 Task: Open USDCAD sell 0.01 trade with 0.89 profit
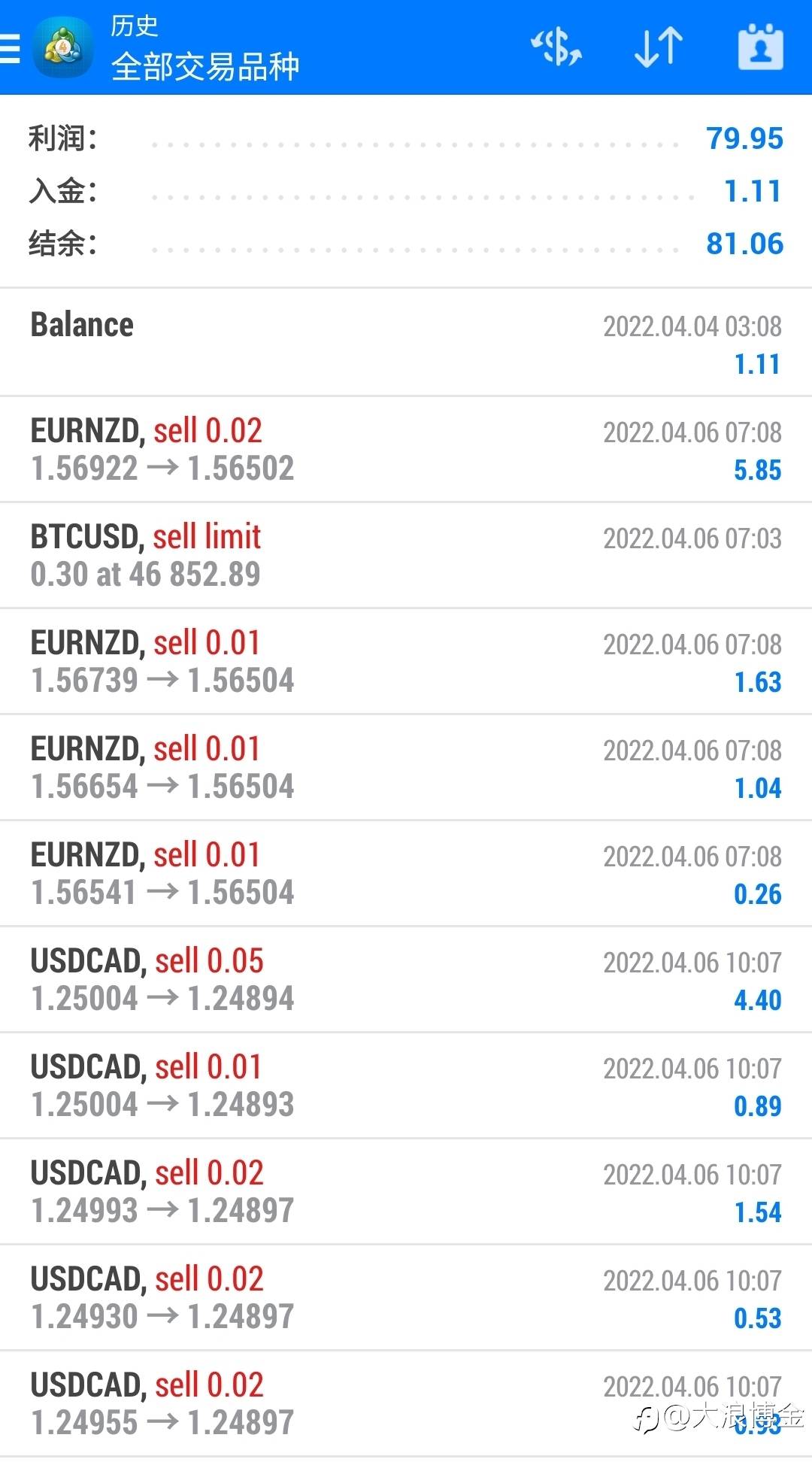[406, 1086]
